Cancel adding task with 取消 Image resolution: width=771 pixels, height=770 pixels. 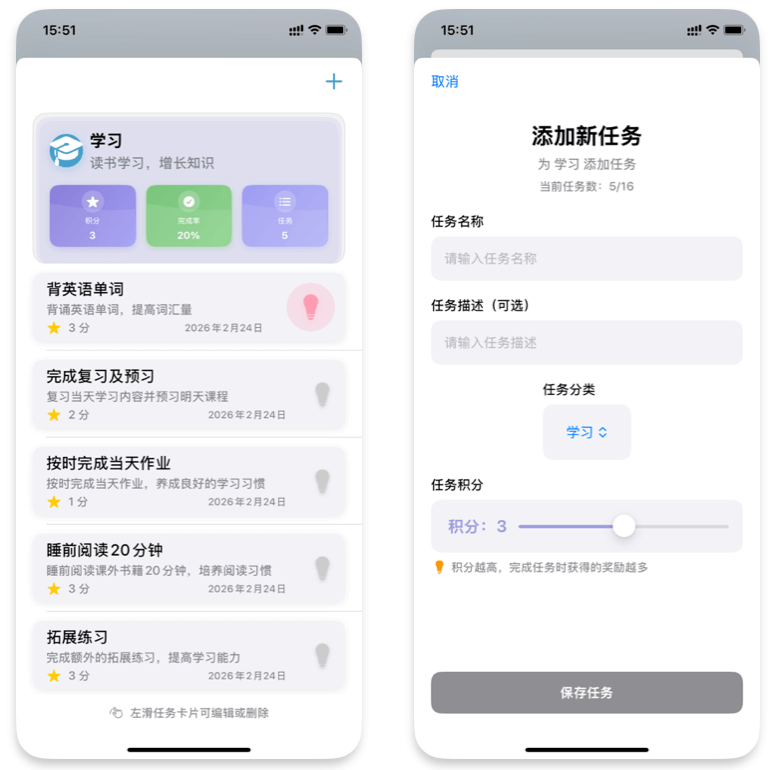[445, 82]
